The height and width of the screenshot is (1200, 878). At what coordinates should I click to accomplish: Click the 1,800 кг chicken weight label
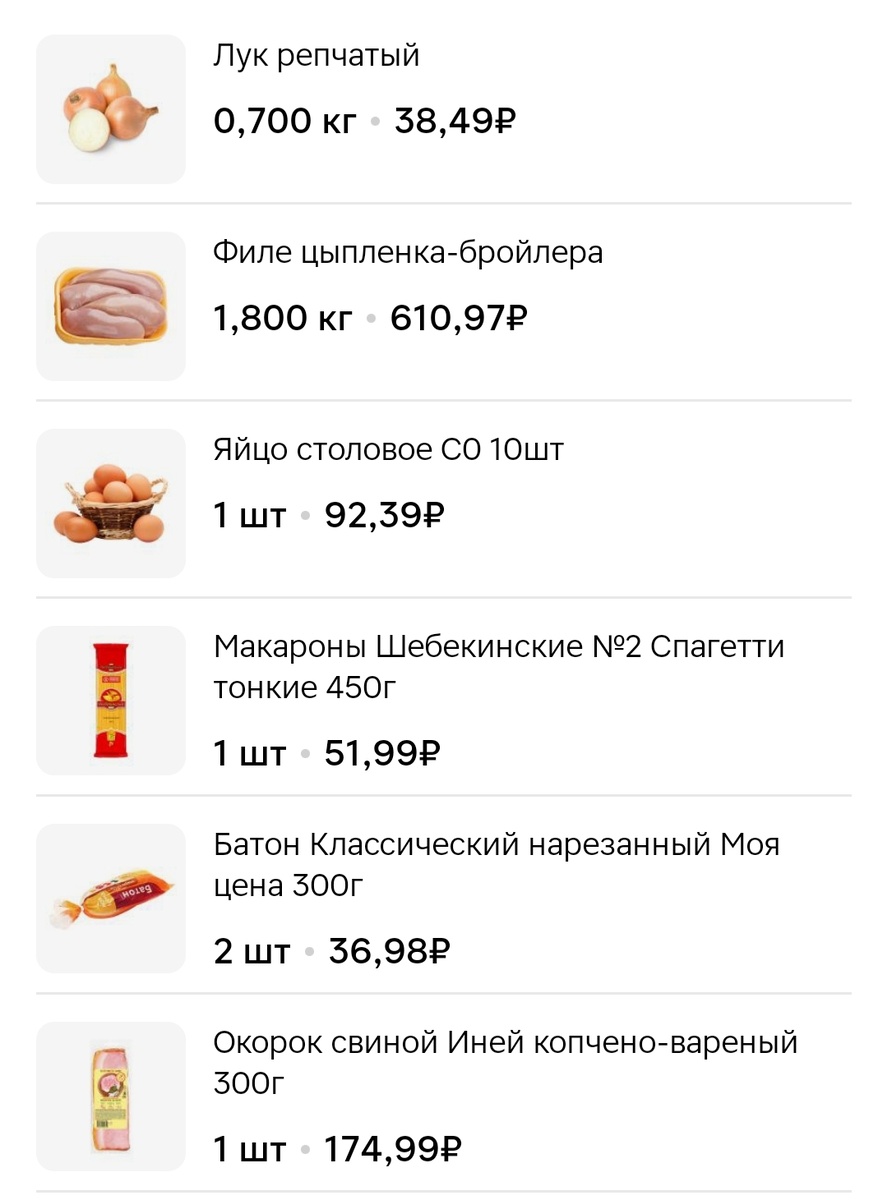tap(283, 318)
